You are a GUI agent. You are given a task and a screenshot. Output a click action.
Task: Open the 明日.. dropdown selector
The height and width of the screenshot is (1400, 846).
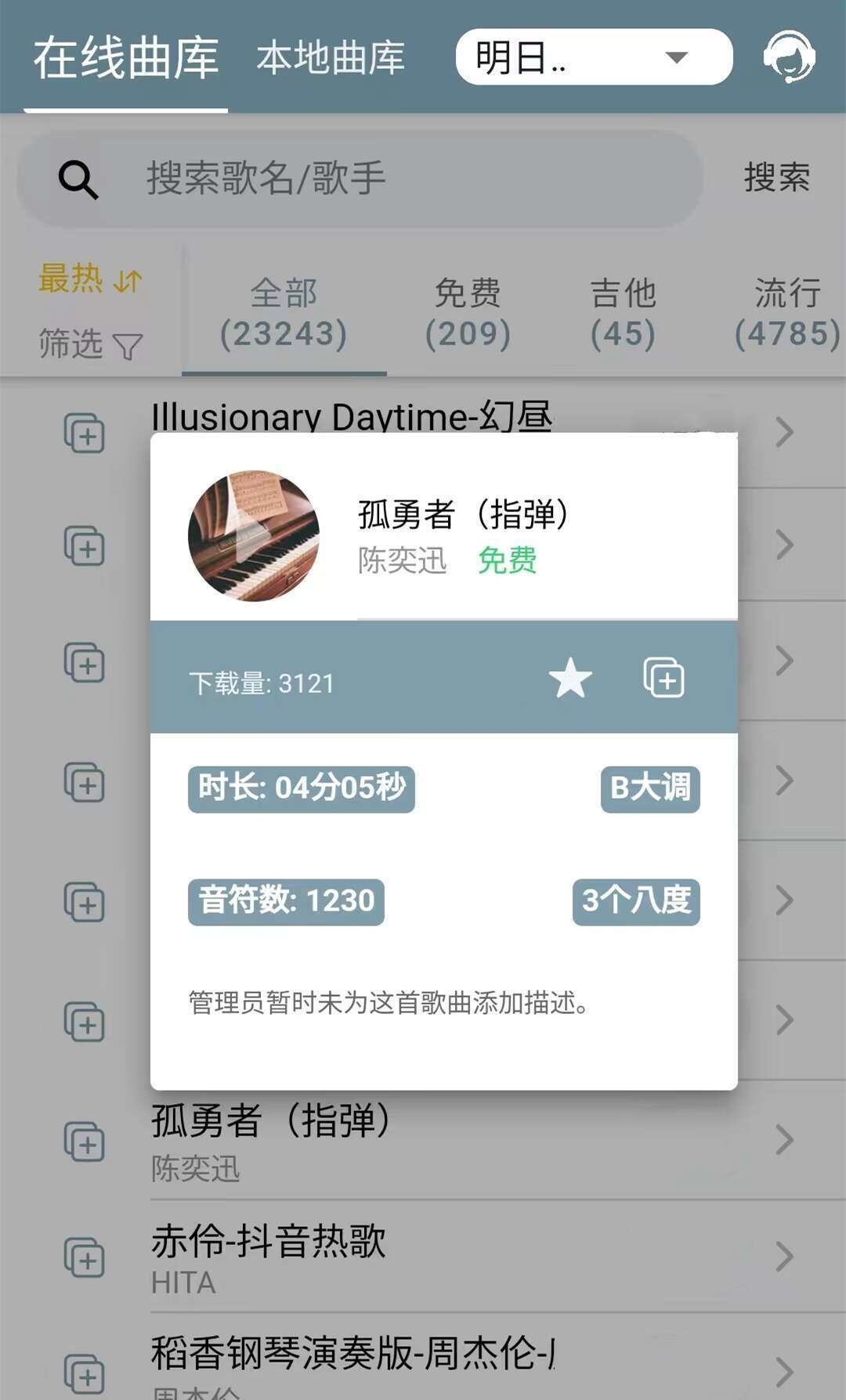[593, 57]
